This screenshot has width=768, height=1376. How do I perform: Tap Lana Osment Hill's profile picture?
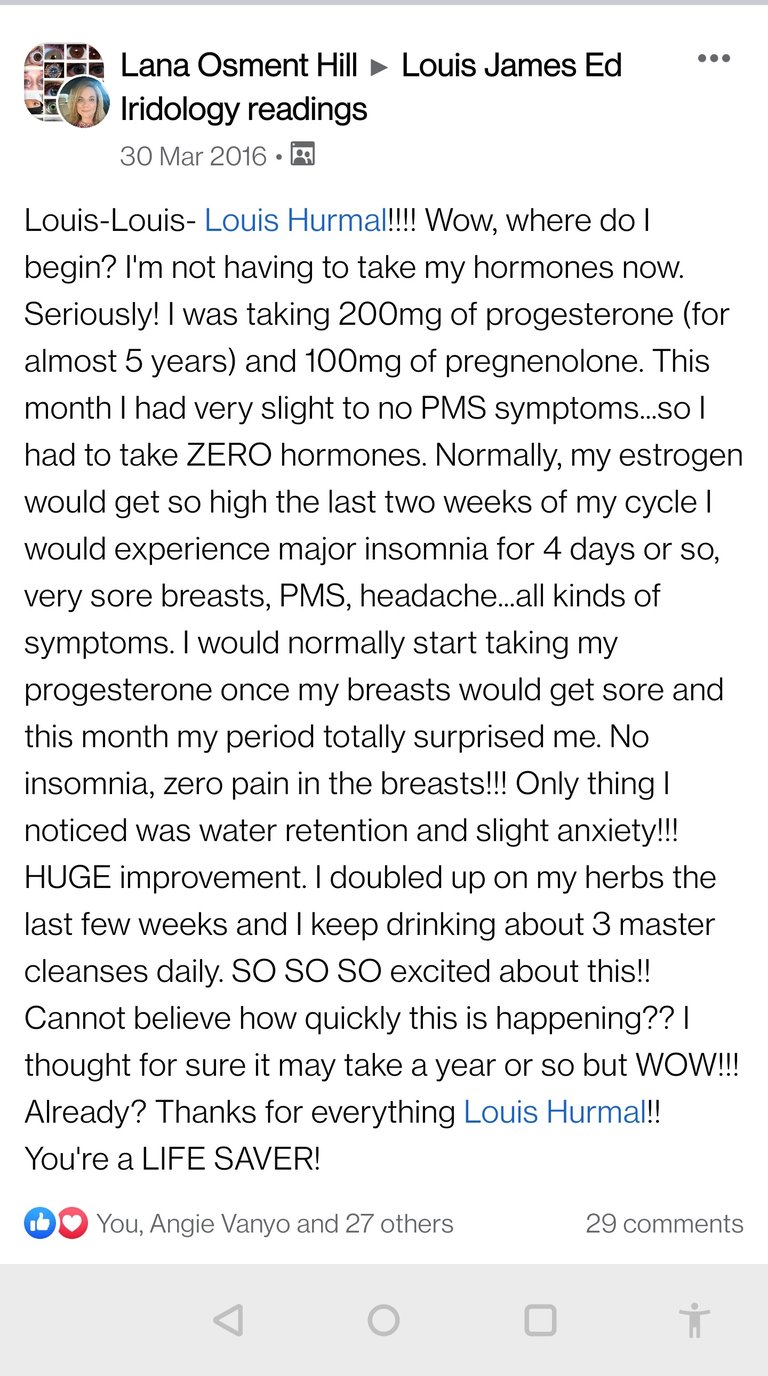84,101
